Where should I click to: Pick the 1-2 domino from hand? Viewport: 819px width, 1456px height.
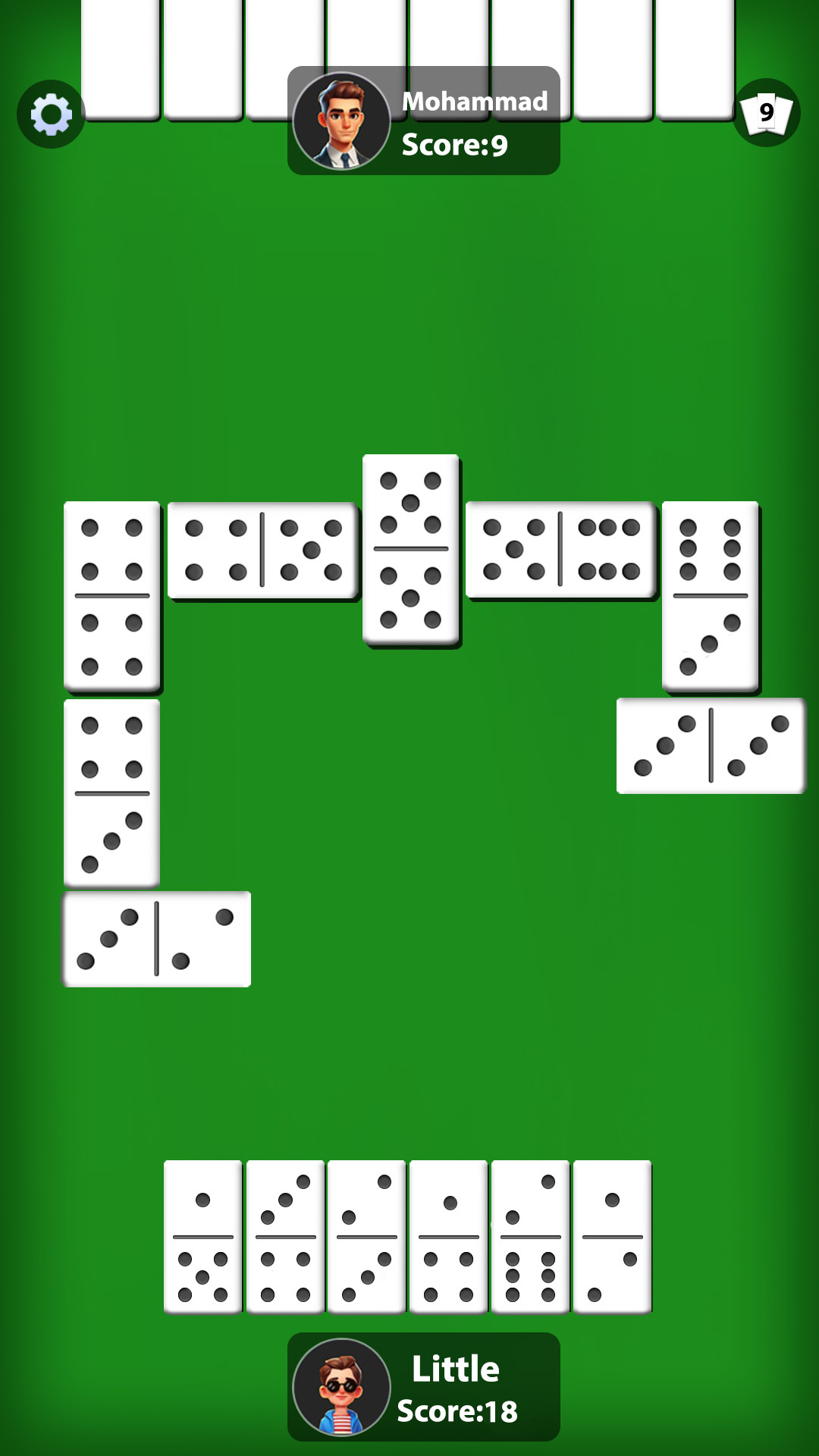(x=613, y=1236)
